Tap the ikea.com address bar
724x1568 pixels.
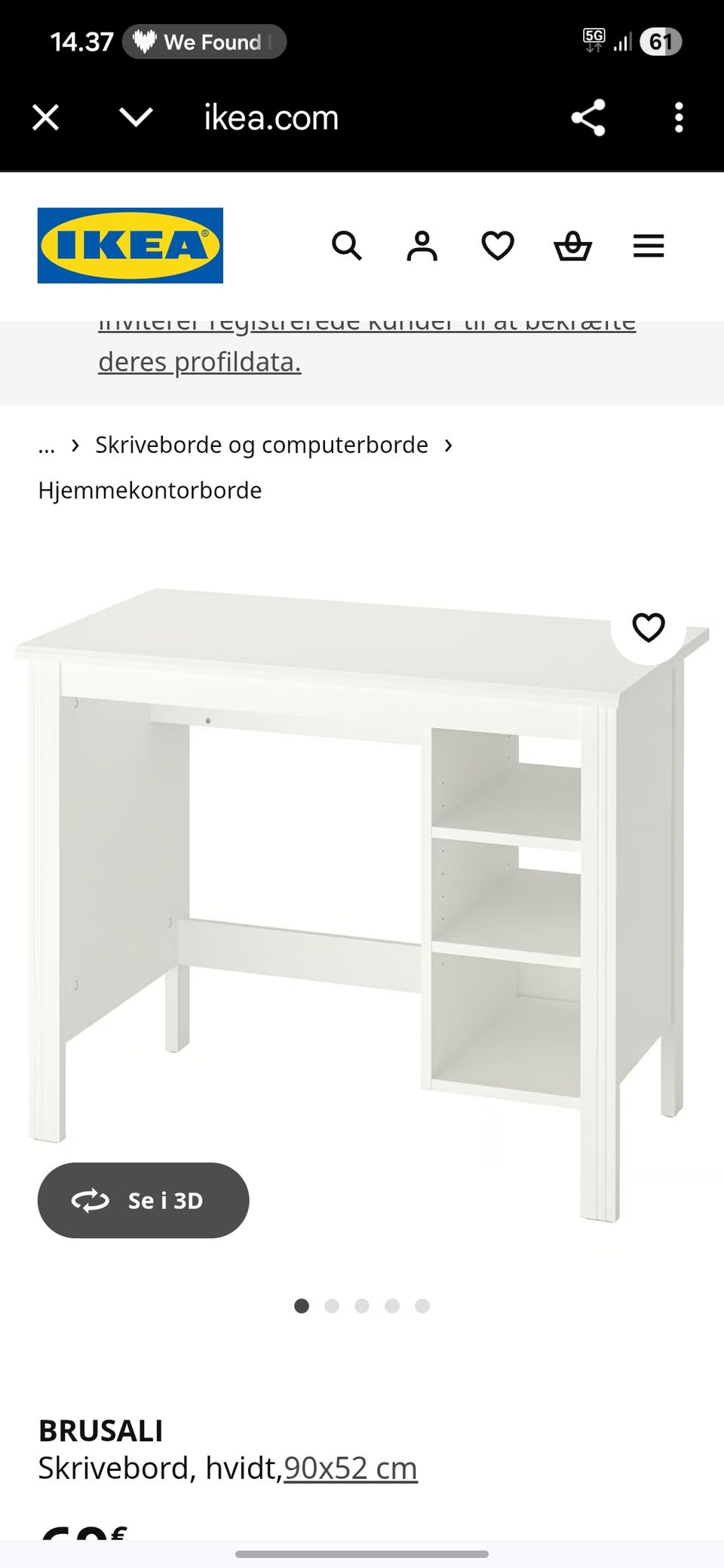(269, 118)
